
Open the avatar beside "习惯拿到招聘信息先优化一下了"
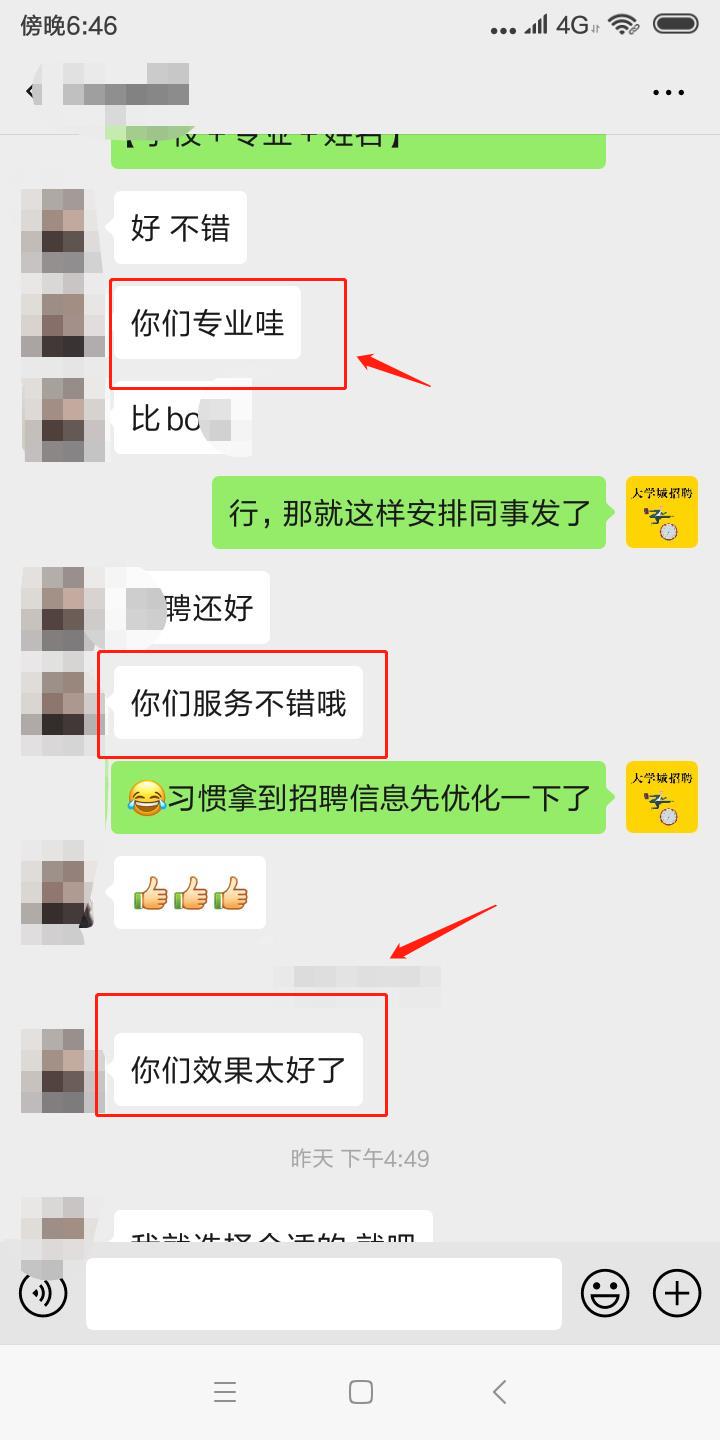pyautogui.click(x=661, y=797)
